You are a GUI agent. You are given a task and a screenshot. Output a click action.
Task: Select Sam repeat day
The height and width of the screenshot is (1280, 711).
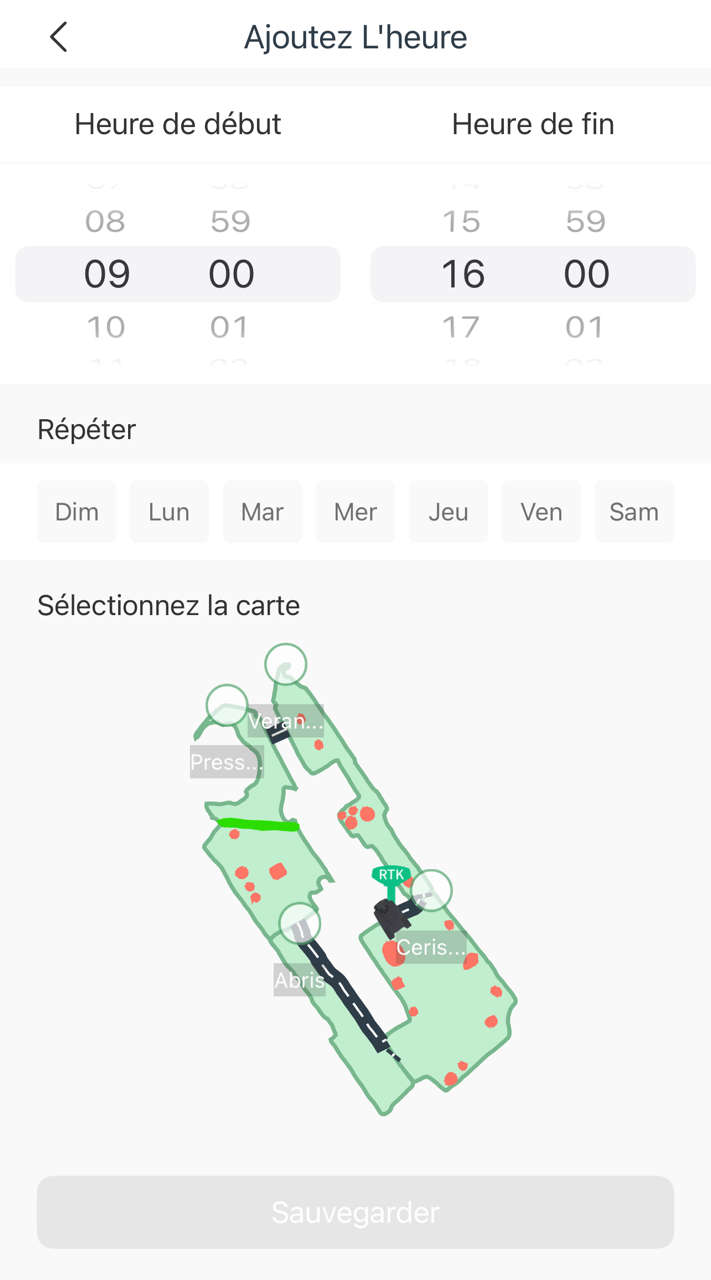[634, 512]
